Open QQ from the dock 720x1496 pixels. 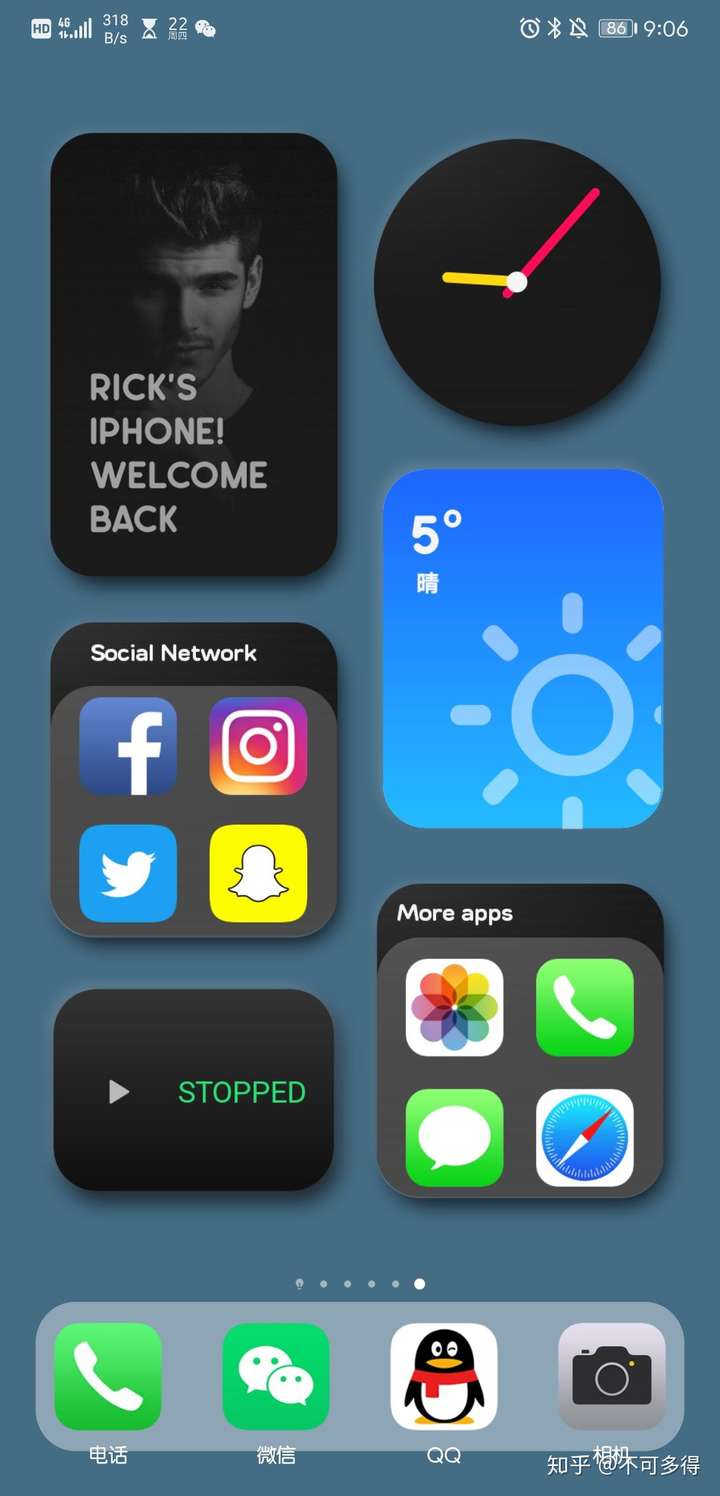(x=444, y=1376)
